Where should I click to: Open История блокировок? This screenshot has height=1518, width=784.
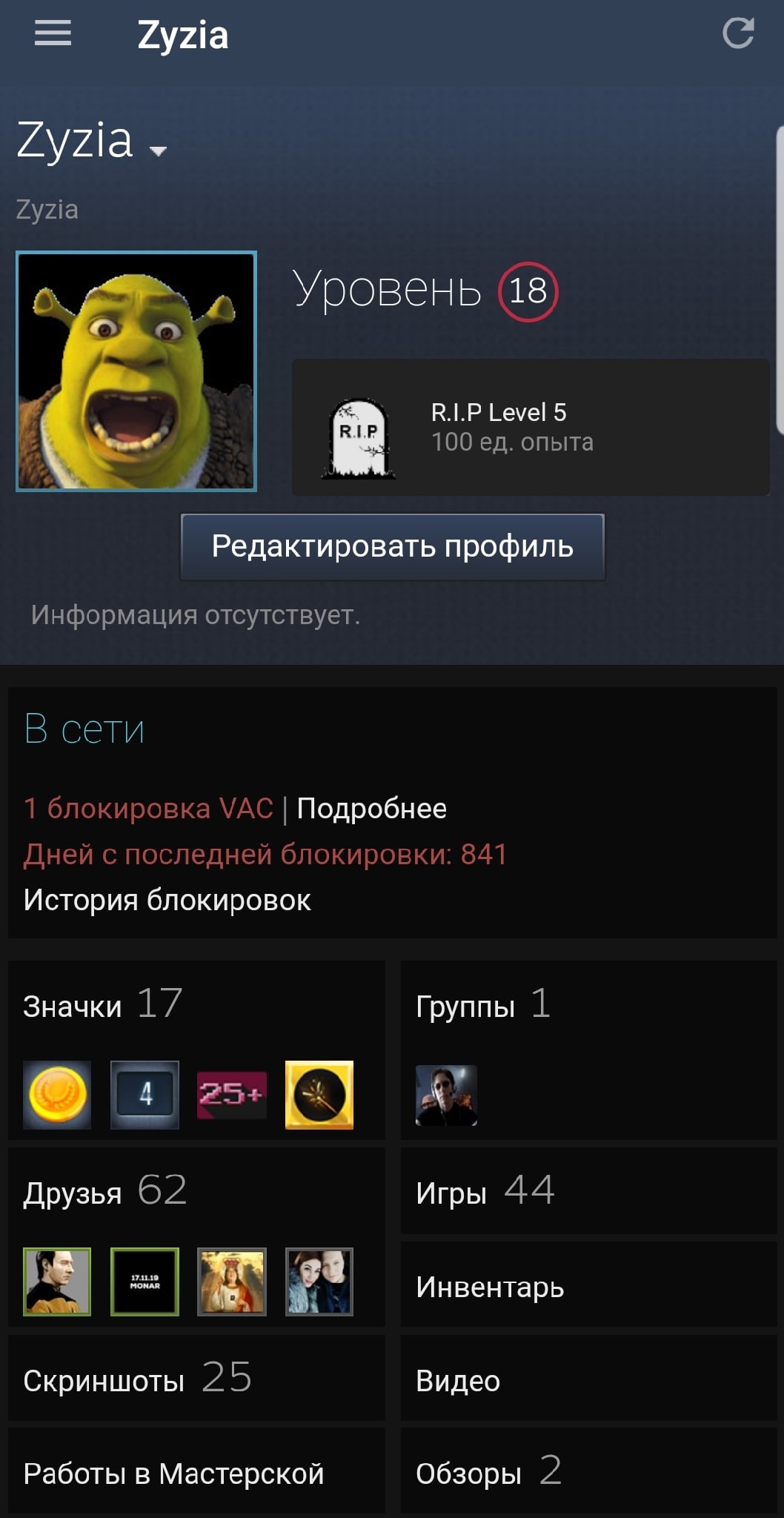167,900
